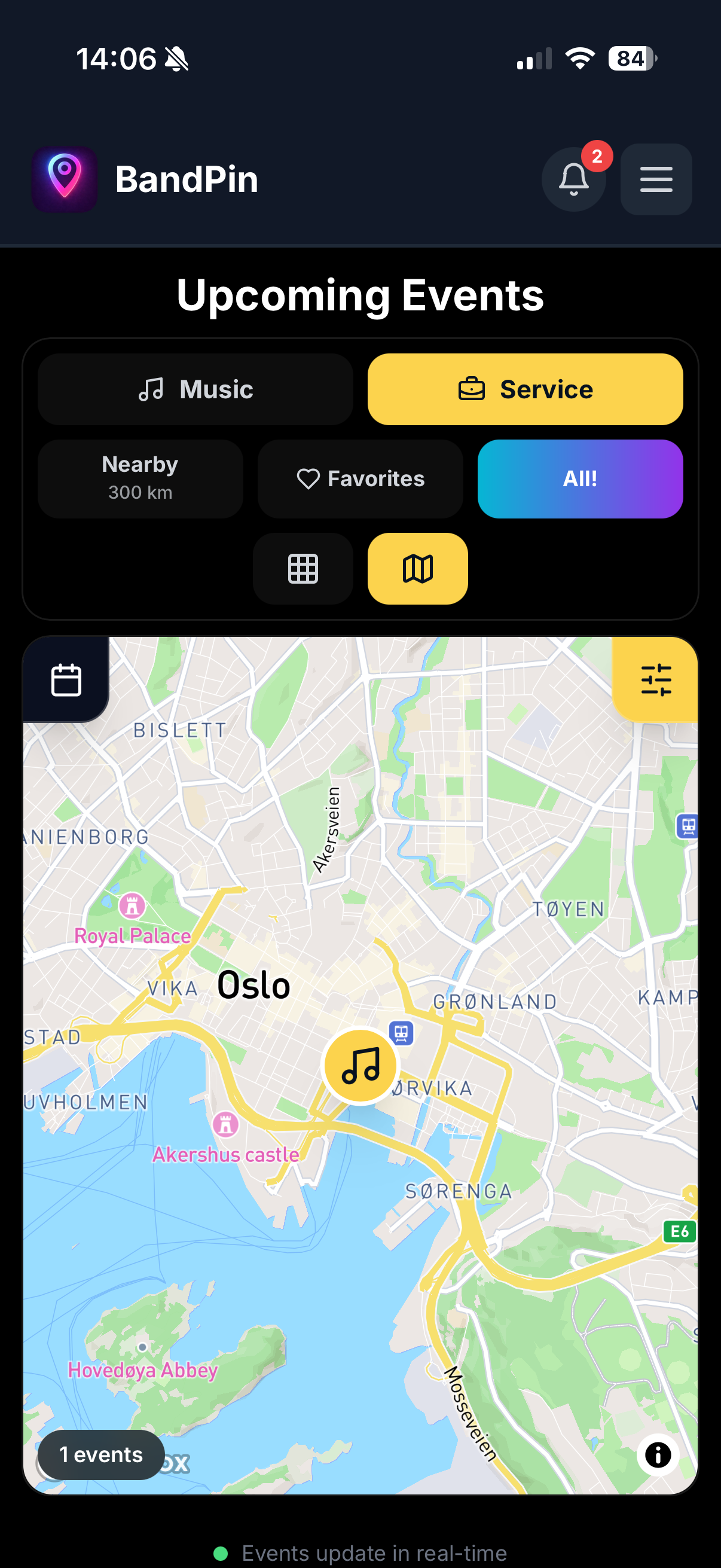This screenshot has height=1568, width=721.
Task: Open the map attribution info icon
Action: (x=658, y=1455)
